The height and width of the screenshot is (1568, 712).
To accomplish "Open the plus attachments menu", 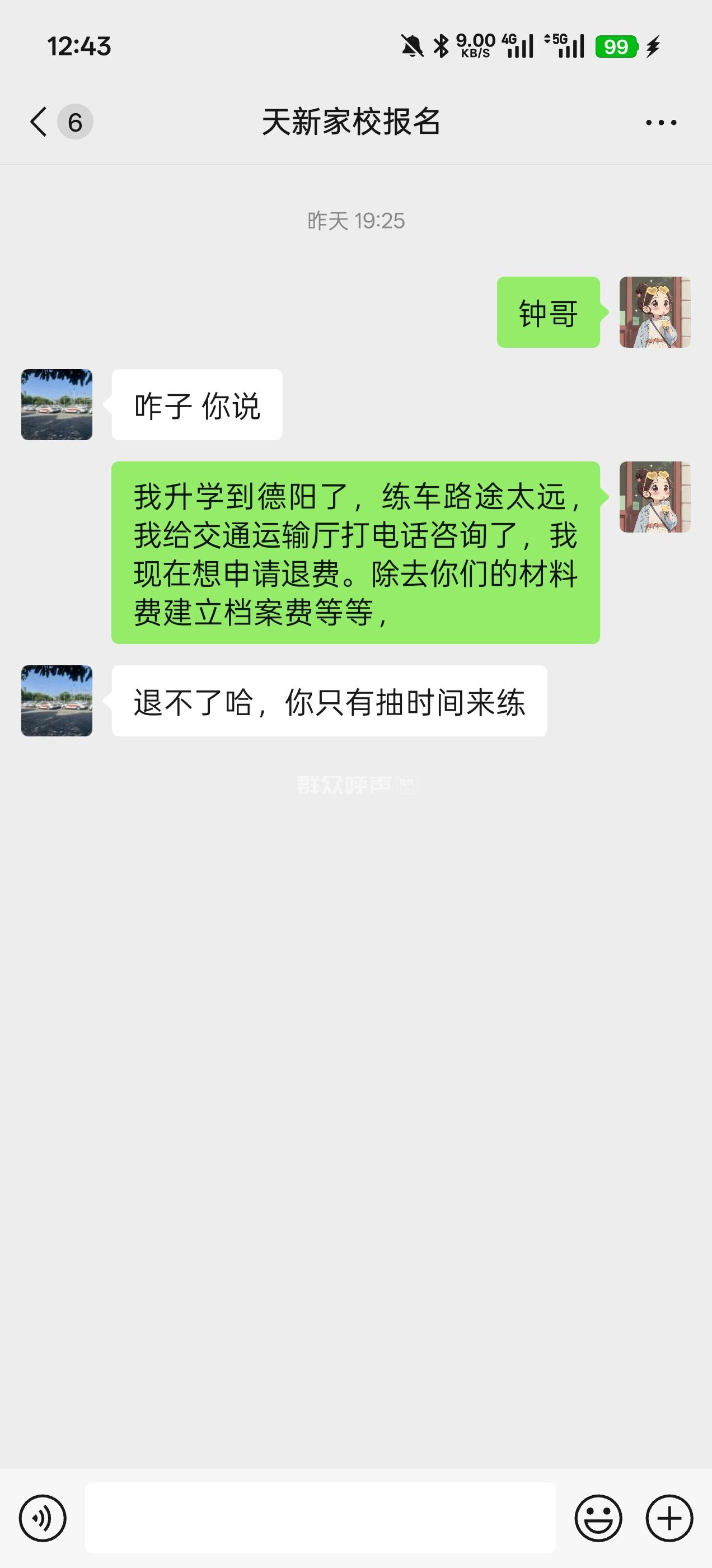I will click(x=669, y=1518).
